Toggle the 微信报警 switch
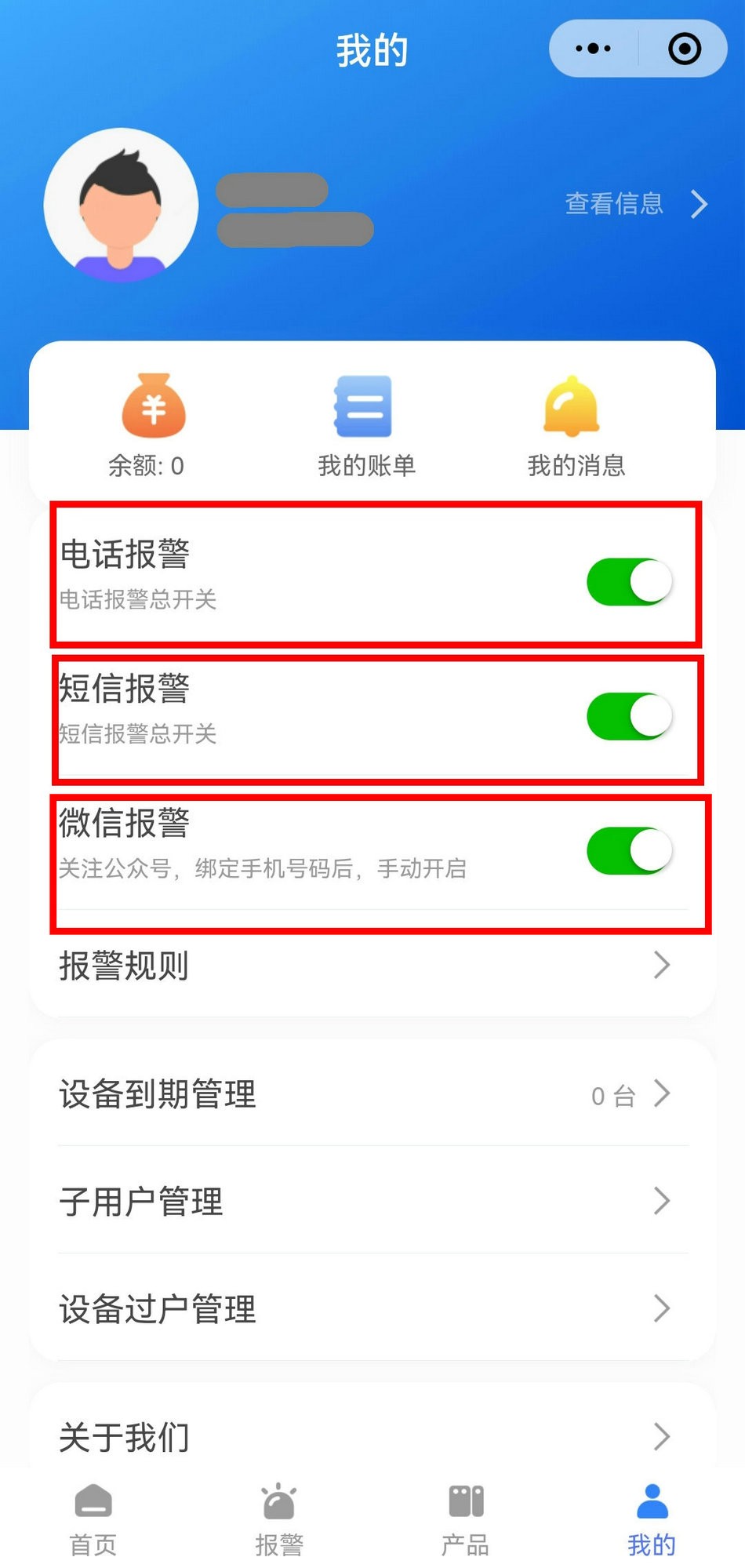The image size is (745, 1568). [629, 851]
